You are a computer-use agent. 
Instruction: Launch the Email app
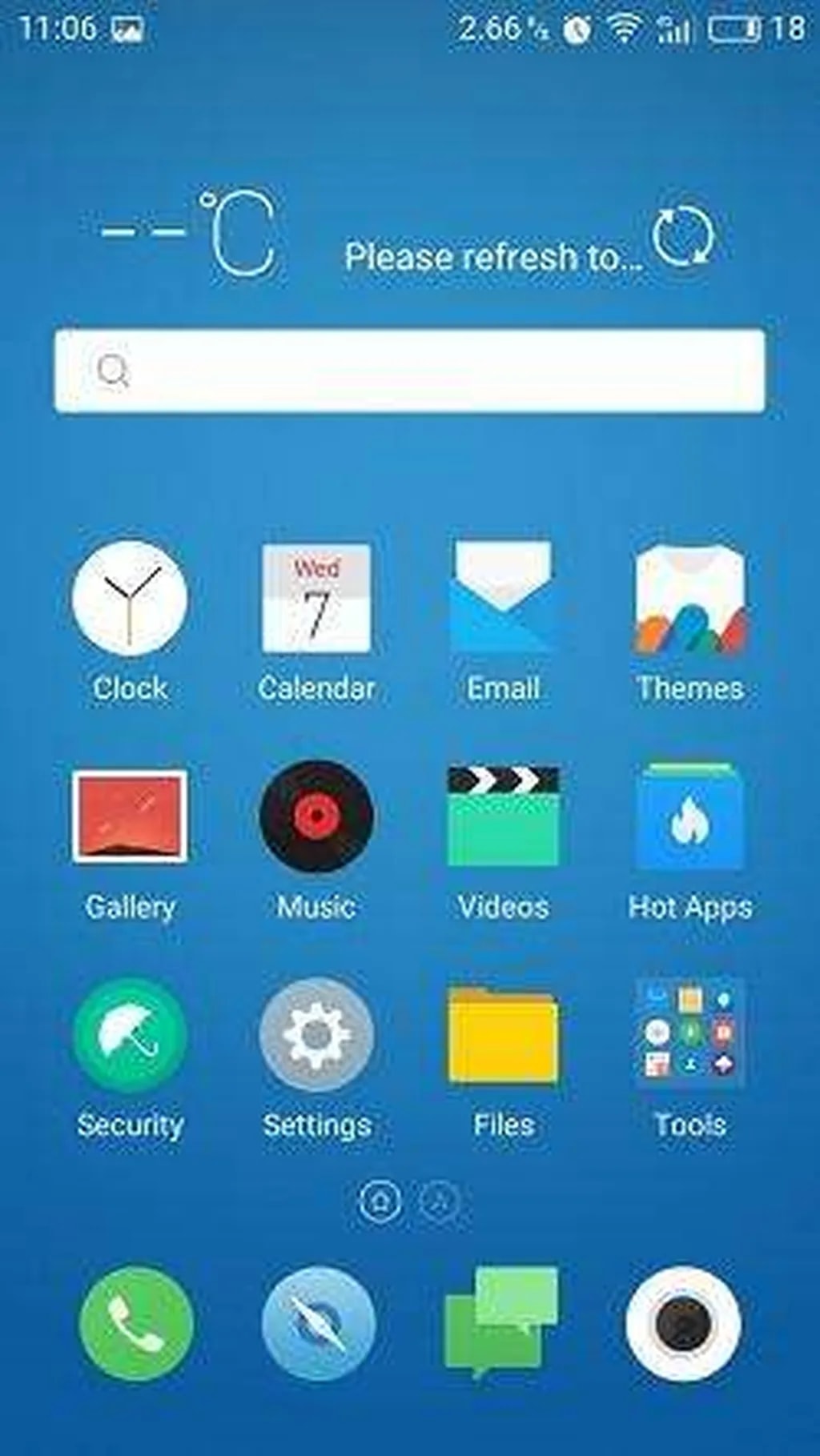[x=503, y=600]
